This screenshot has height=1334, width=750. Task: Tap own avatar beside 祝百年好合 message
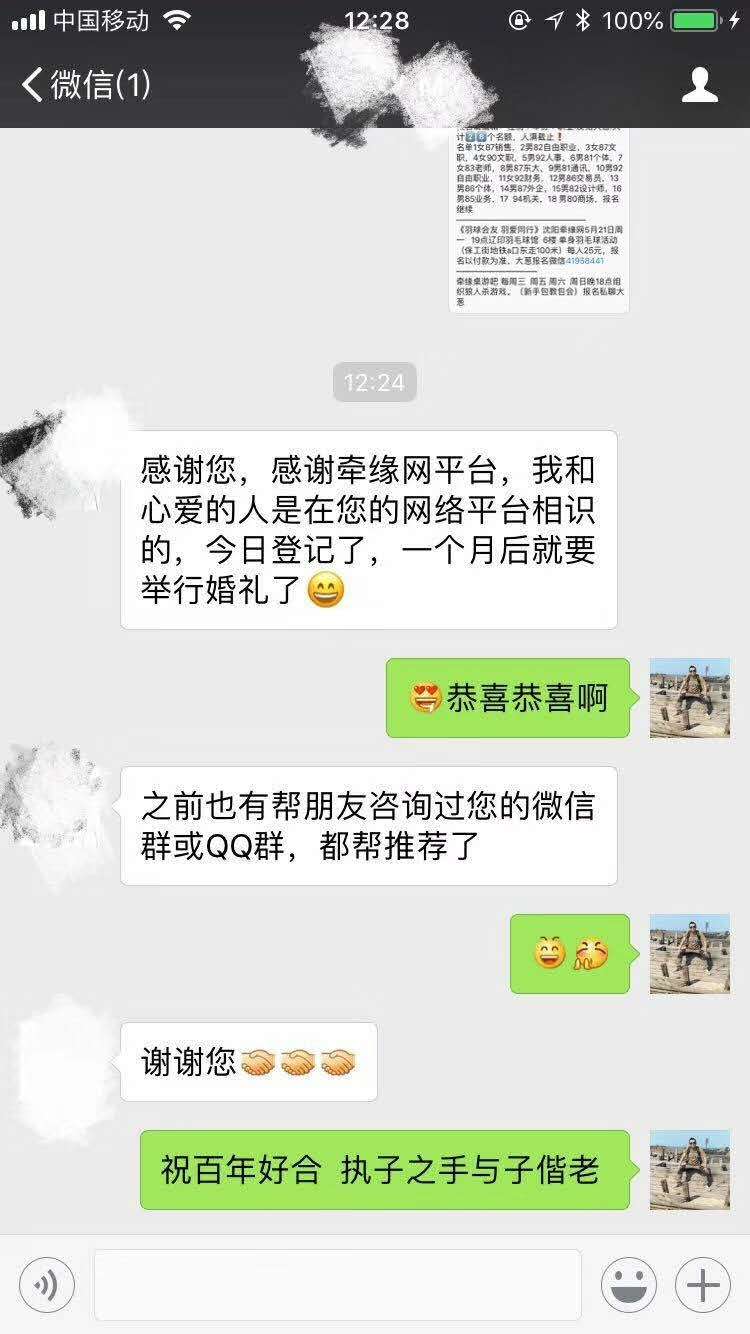(689, 1170)
